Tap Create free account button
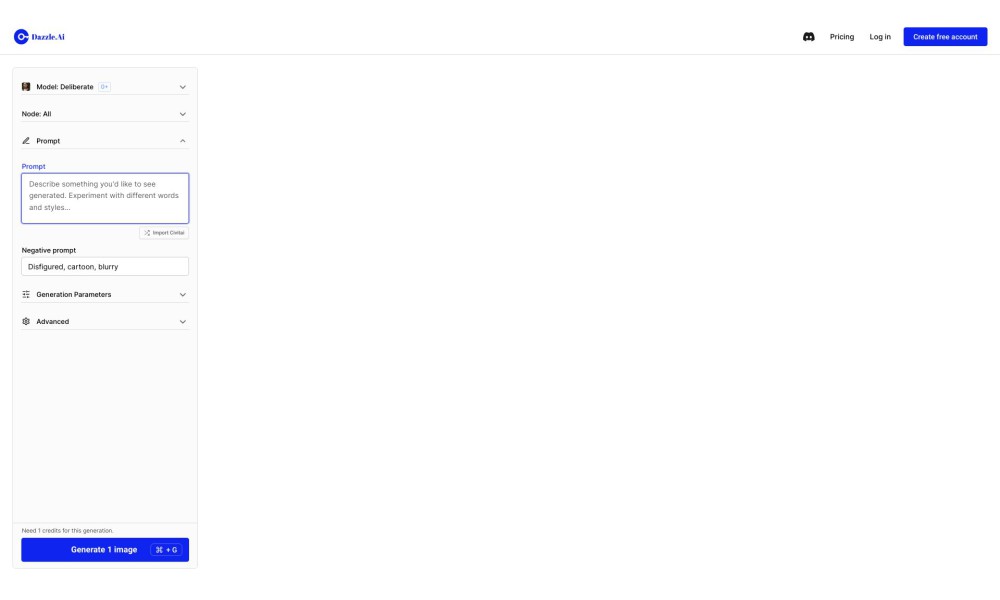The image size is (1000, 600). [945, 37]
